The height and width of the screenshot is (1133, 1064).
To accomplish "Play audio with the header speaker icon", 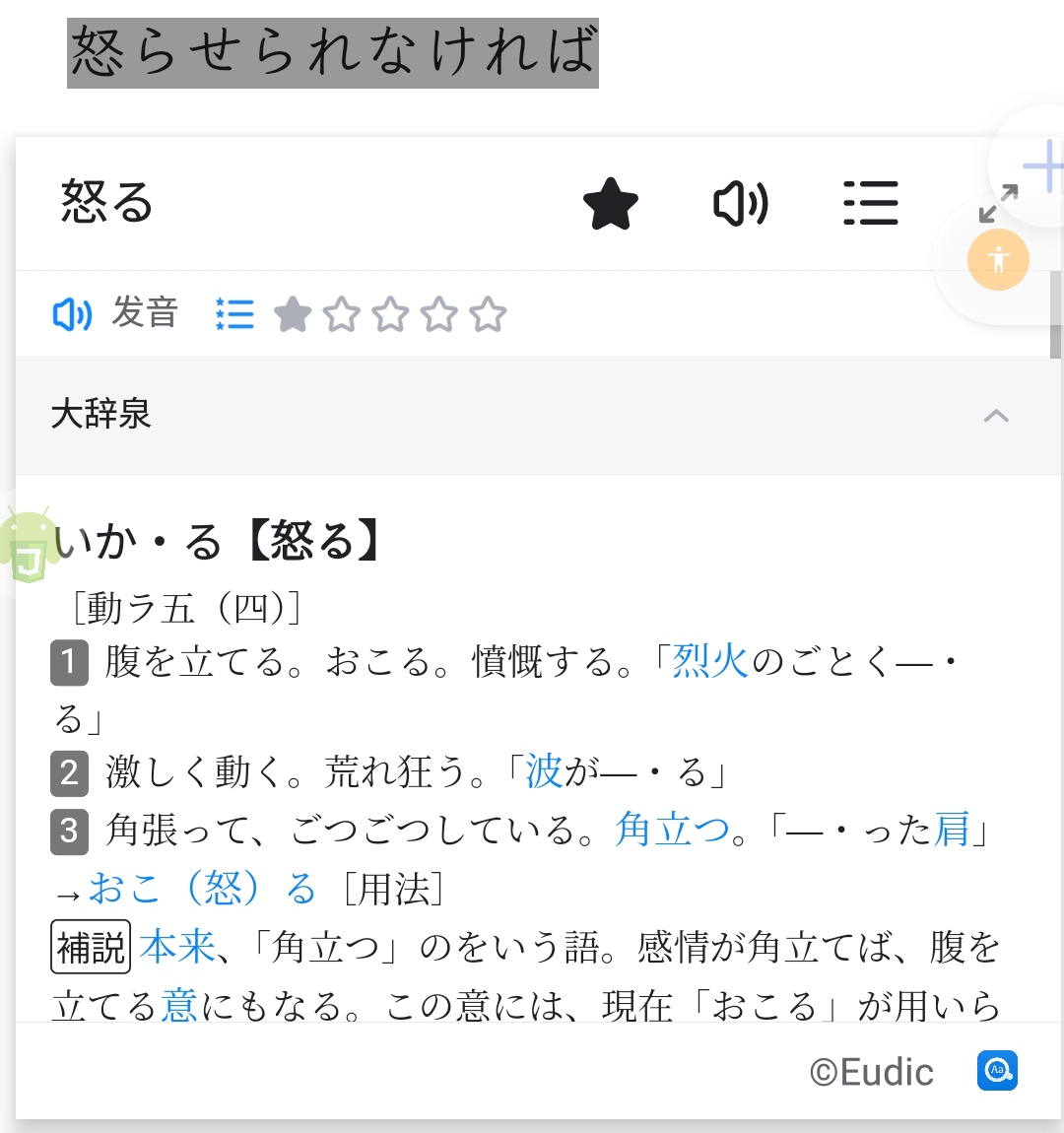I will [740, 204].
